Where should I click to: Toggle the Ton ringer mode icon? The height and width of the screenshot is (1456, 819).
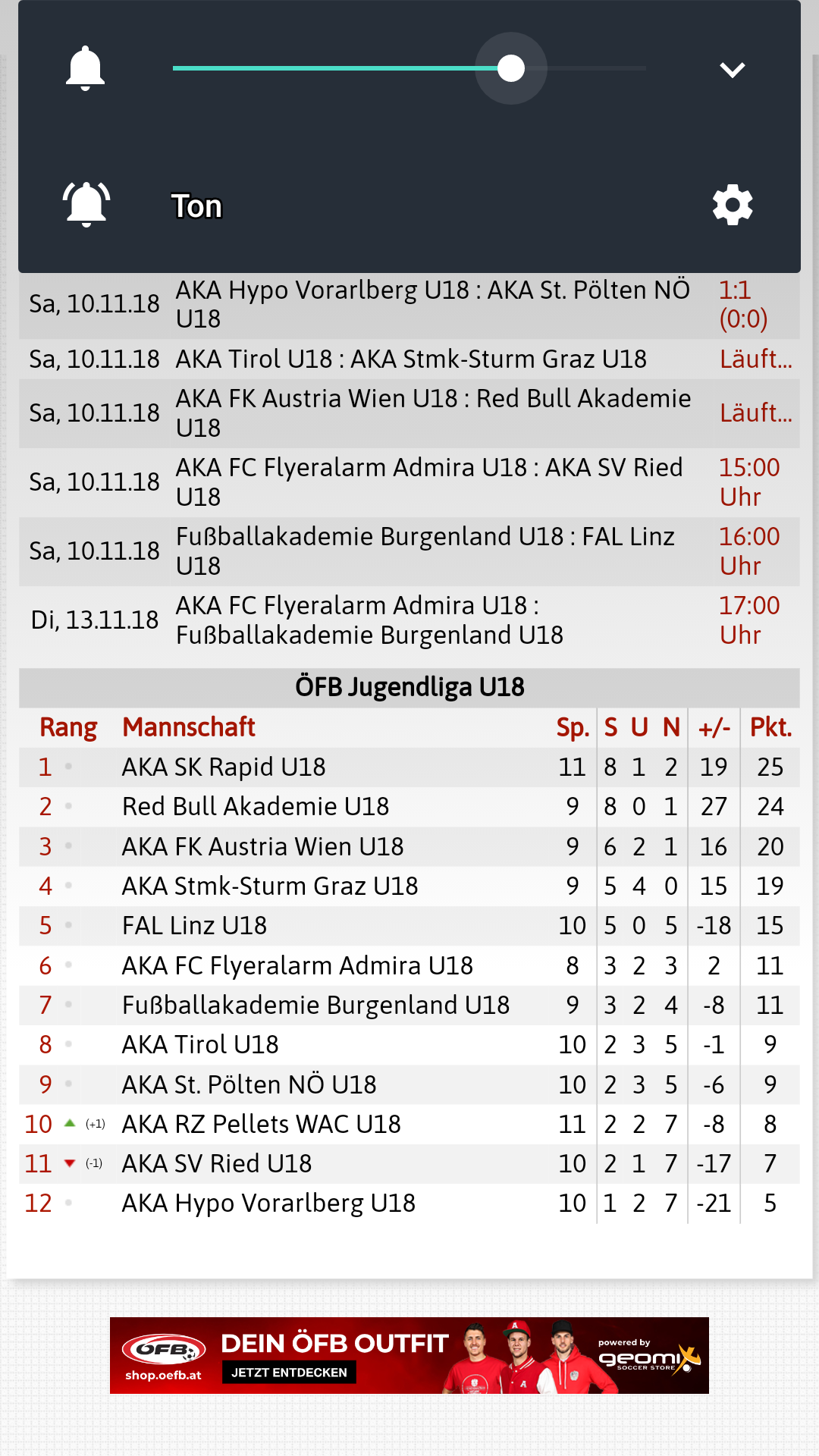click(x=86, y=205)
